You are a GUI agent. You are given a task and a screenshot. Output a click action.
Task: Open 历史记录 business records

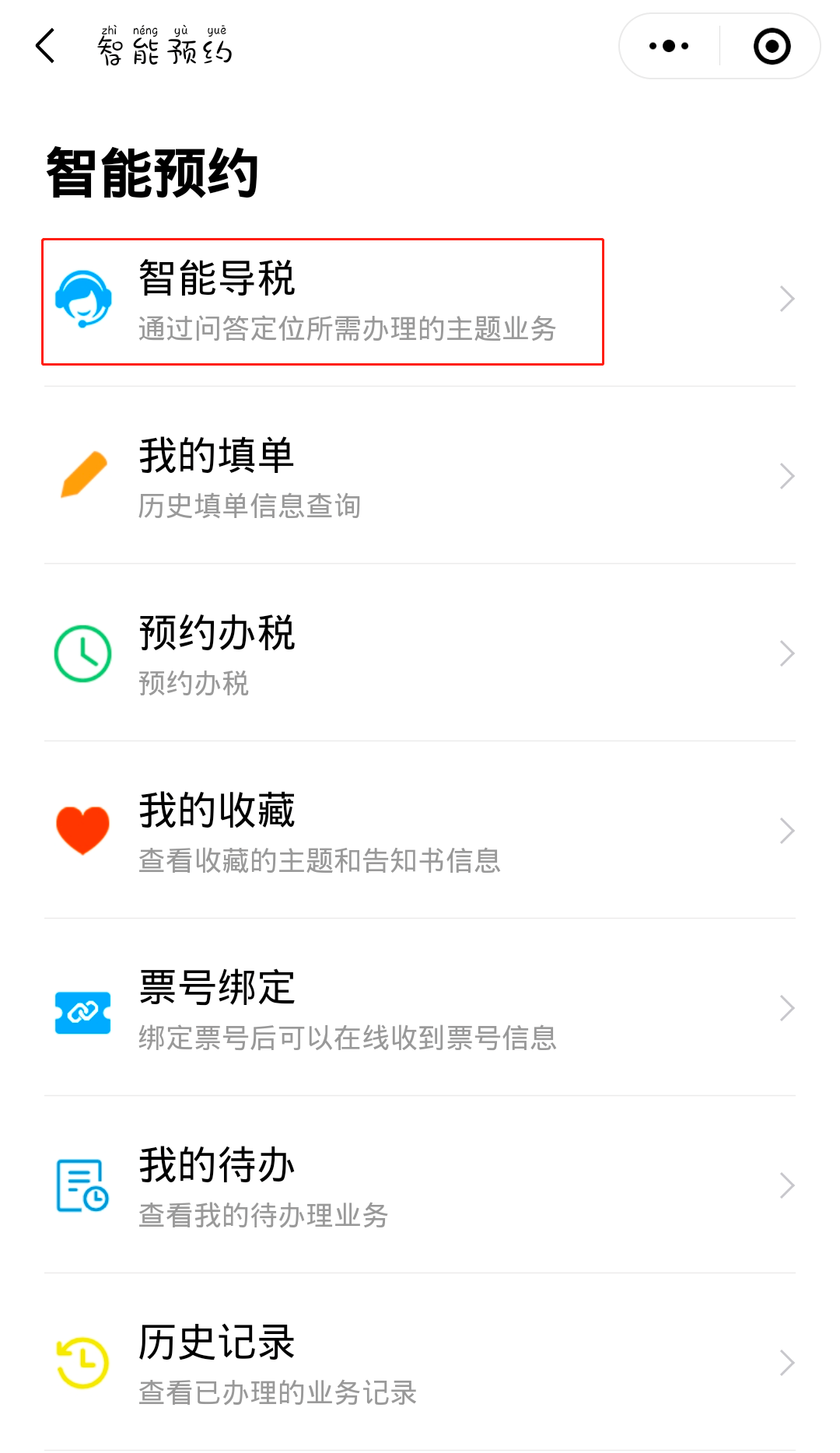click(x=420, y=1363)
